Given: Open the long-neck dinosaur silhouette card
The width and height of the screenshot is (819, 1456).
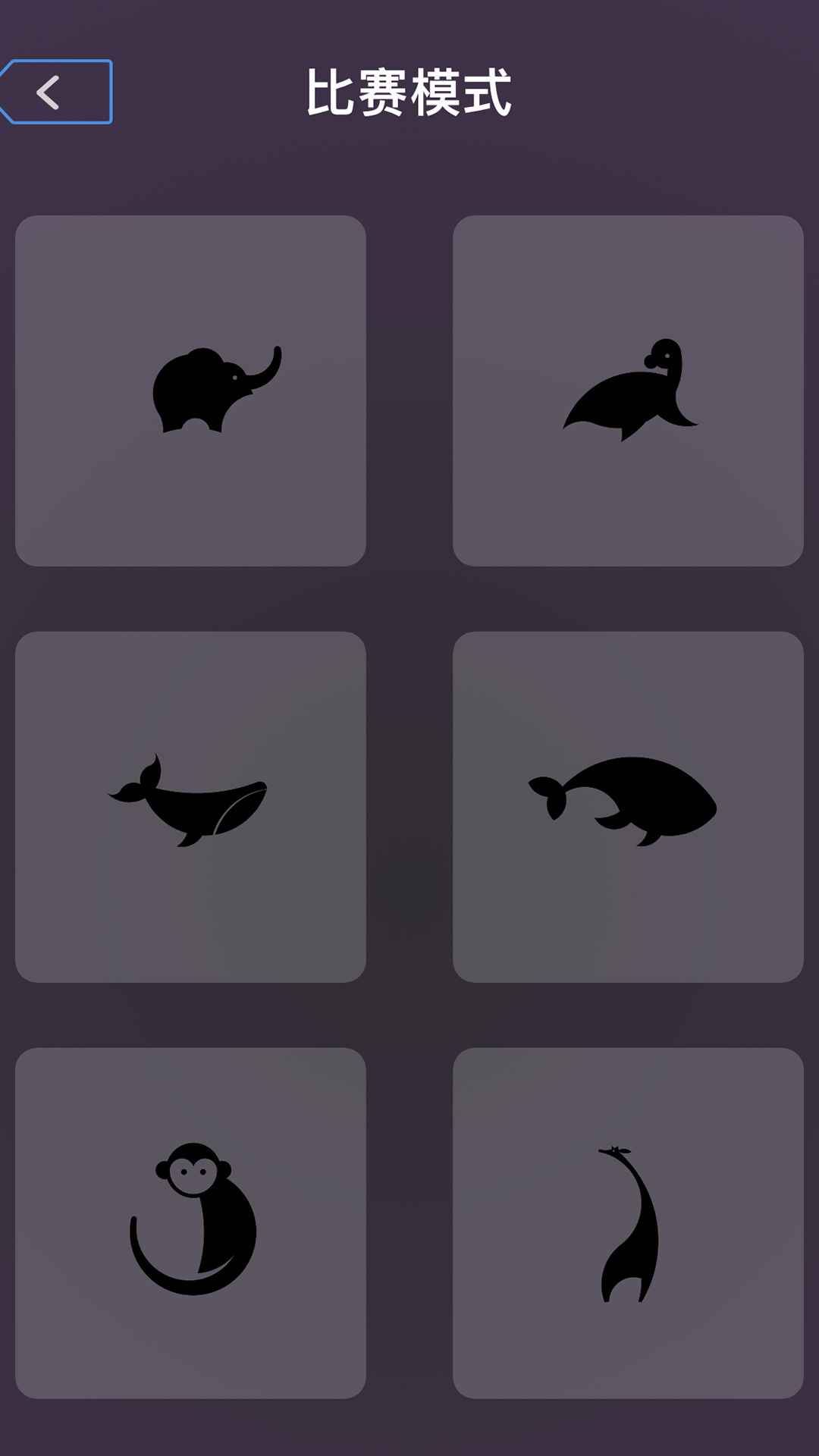Looking at the screenshot, I should (628, 391).
